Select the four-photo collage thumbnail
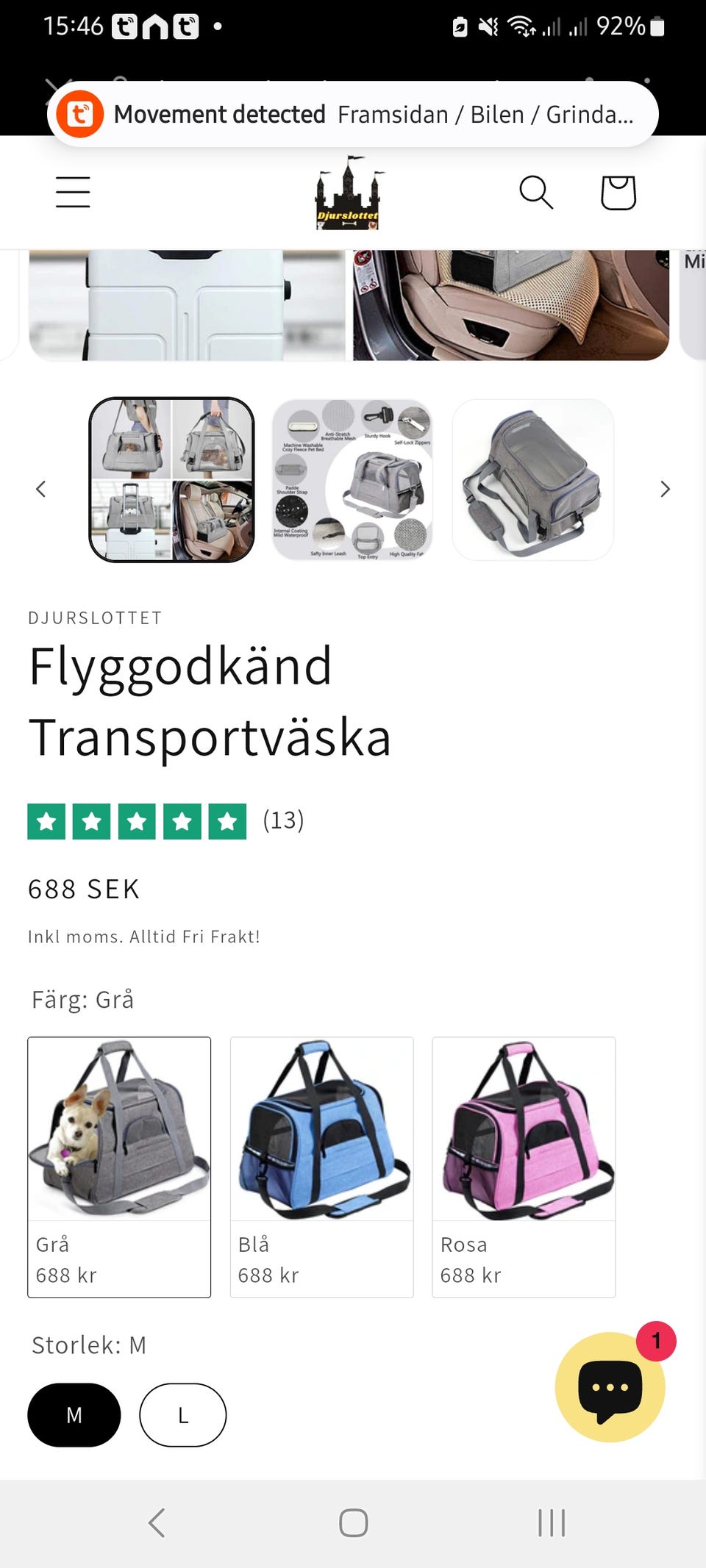Image resolution: width=706 pixels, height=1568 pixels. coord(171,480)
